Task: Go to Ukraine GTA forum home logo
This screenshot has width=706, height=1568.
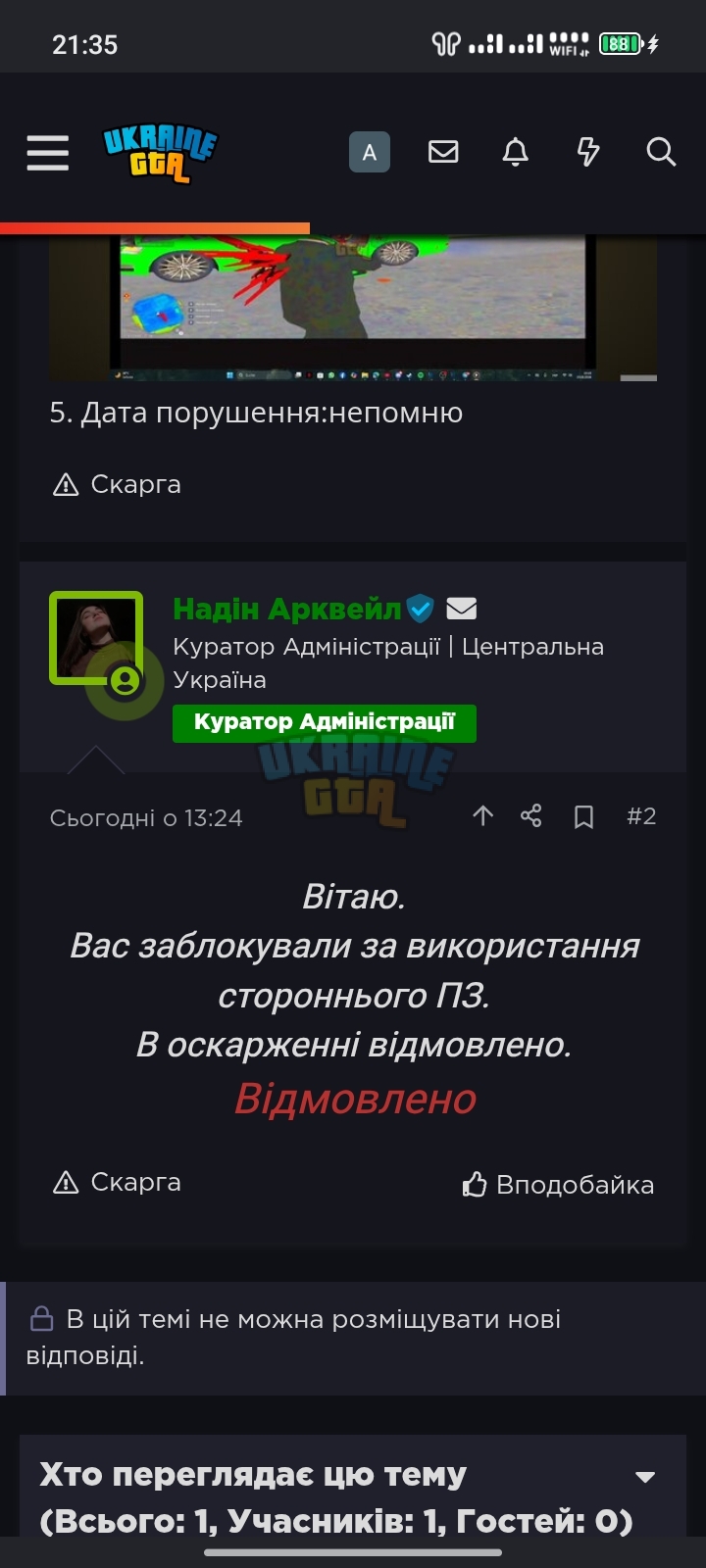Action: (160, 153)
